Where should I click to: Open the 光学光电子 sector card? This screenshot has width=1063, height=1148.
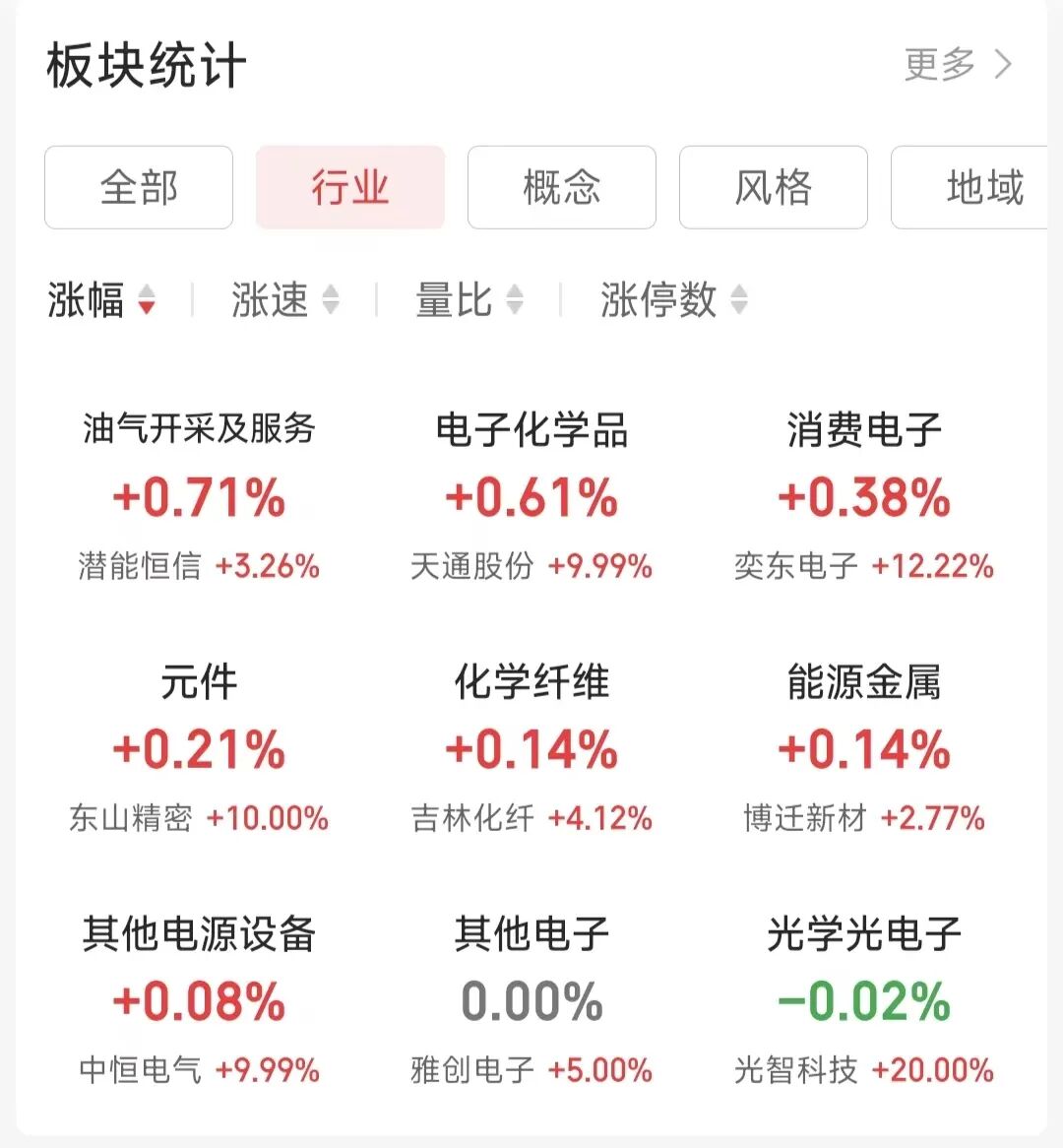tap(864, 1000)
